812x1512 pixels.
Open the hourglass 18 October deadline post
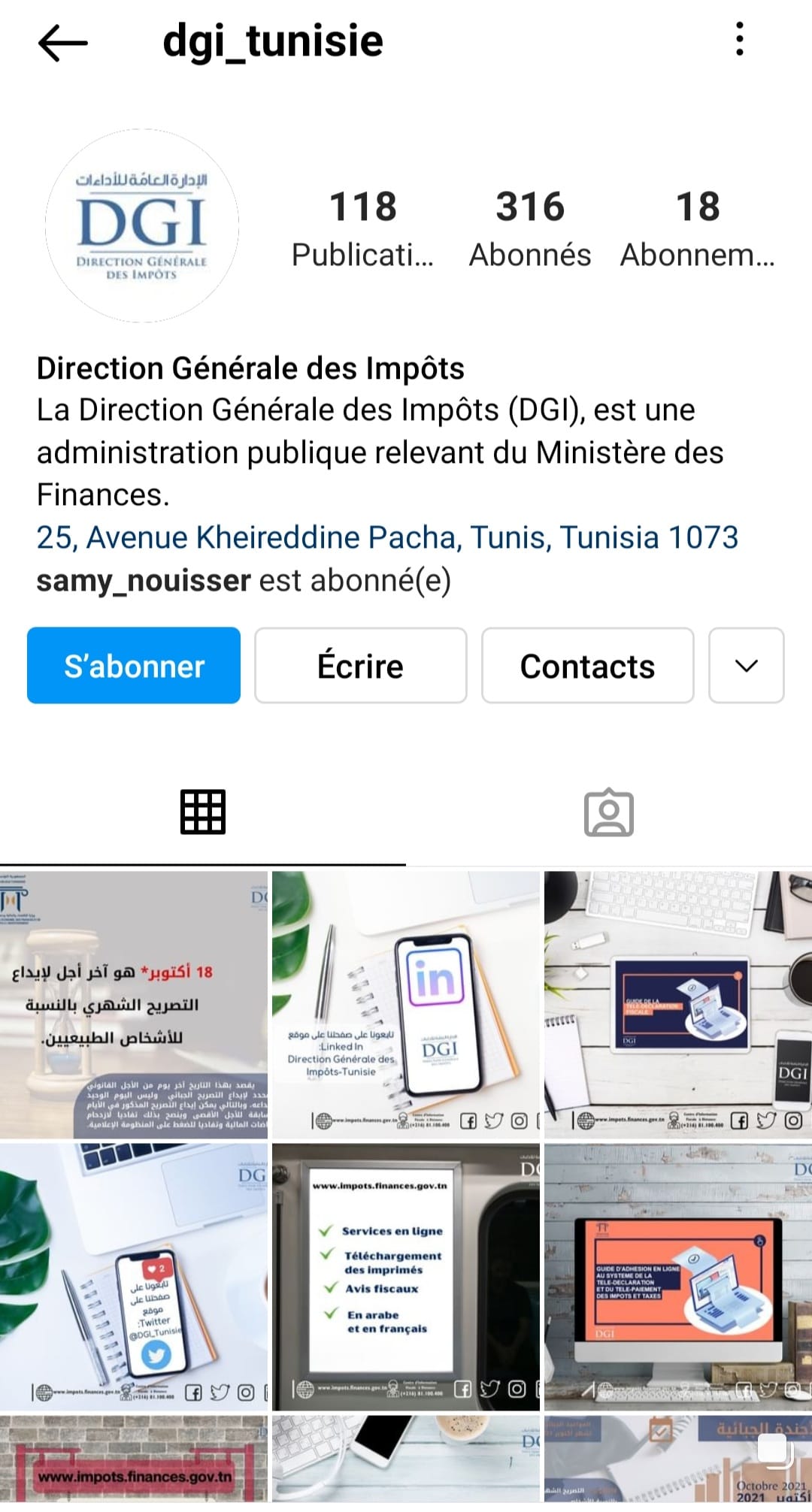pos(134,1005)
